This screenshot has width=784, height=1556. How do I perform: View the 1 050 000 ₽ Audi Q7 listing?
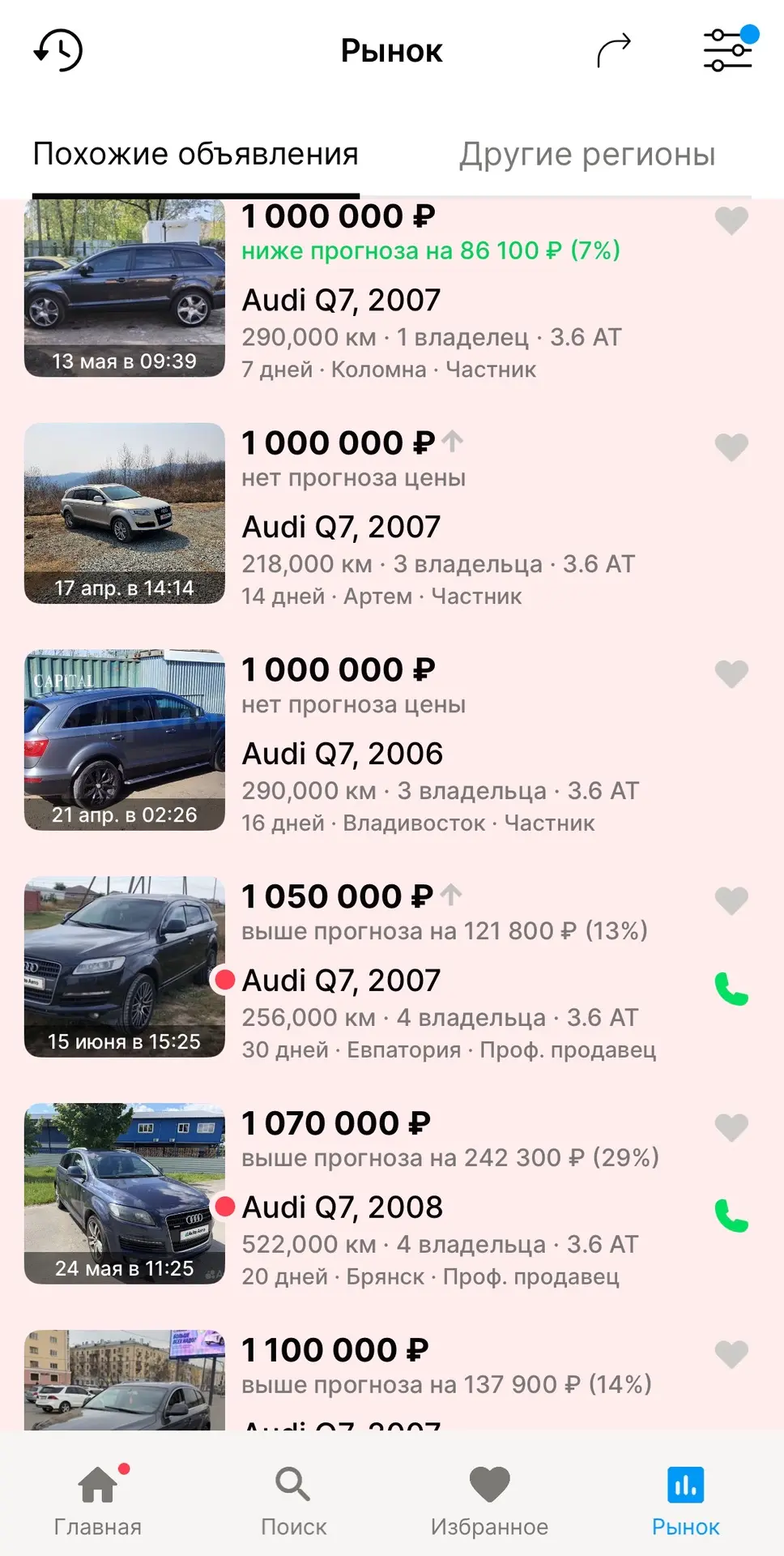pos(392,967)
